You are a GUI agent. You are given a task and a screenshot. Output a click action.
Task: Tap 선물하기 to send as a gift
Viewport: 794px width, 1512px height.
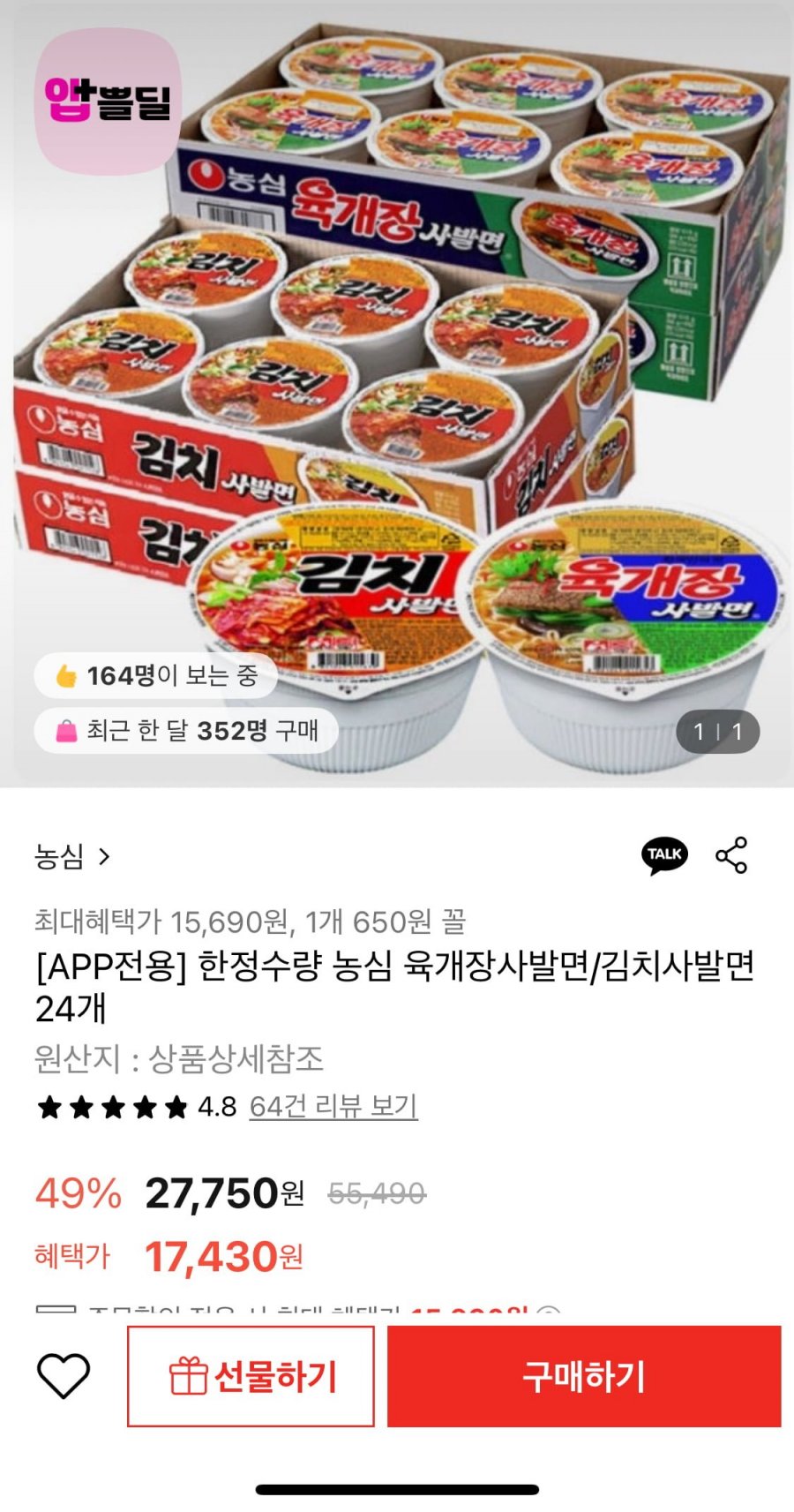tap(251, 1376)
